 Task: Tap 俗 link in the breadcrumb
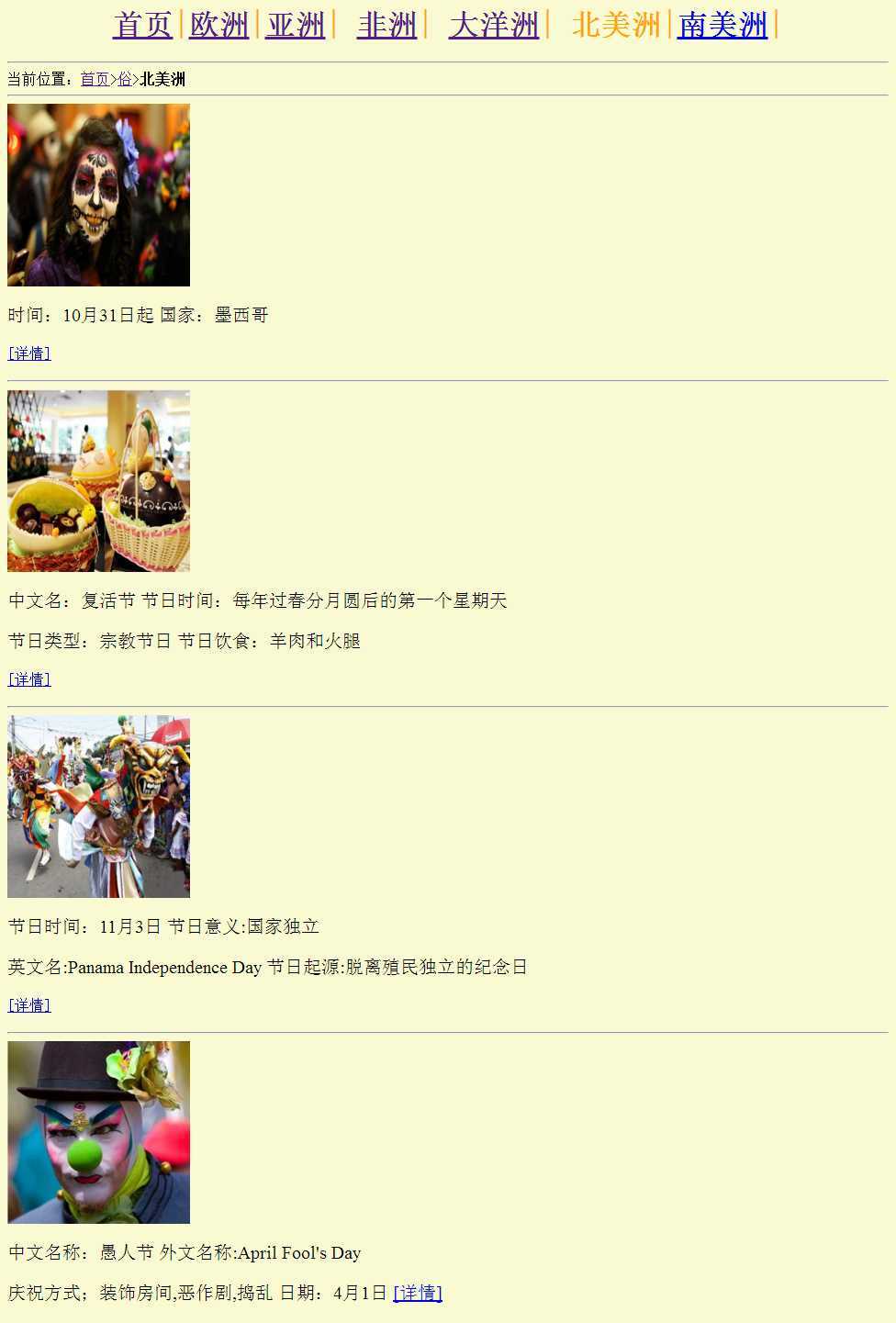[x=124, y=79]
